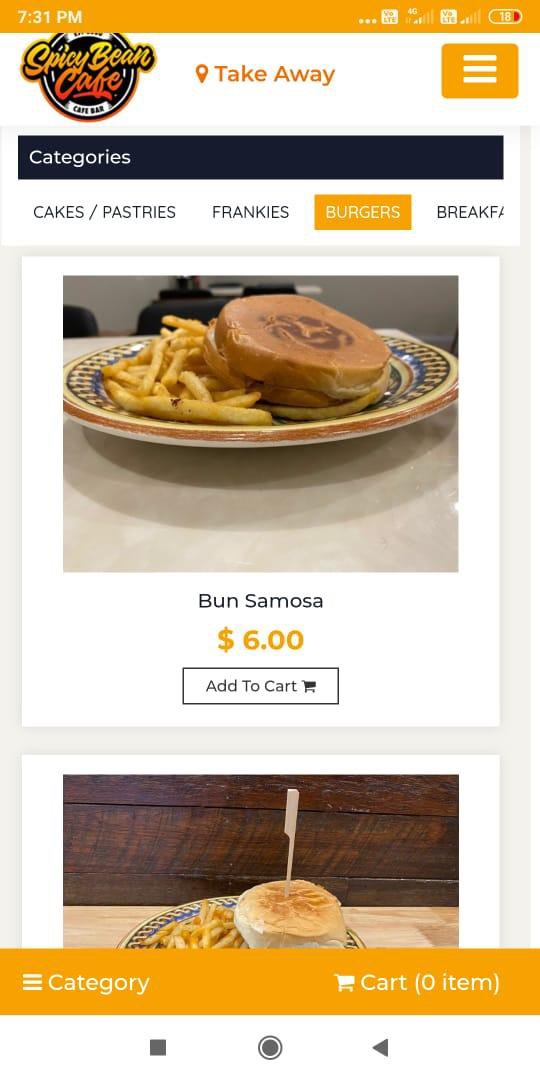The height and width of the screenshot is (1080, 540).
Task: Select the Burgers category tab
Action: click(x=362, y=212)
